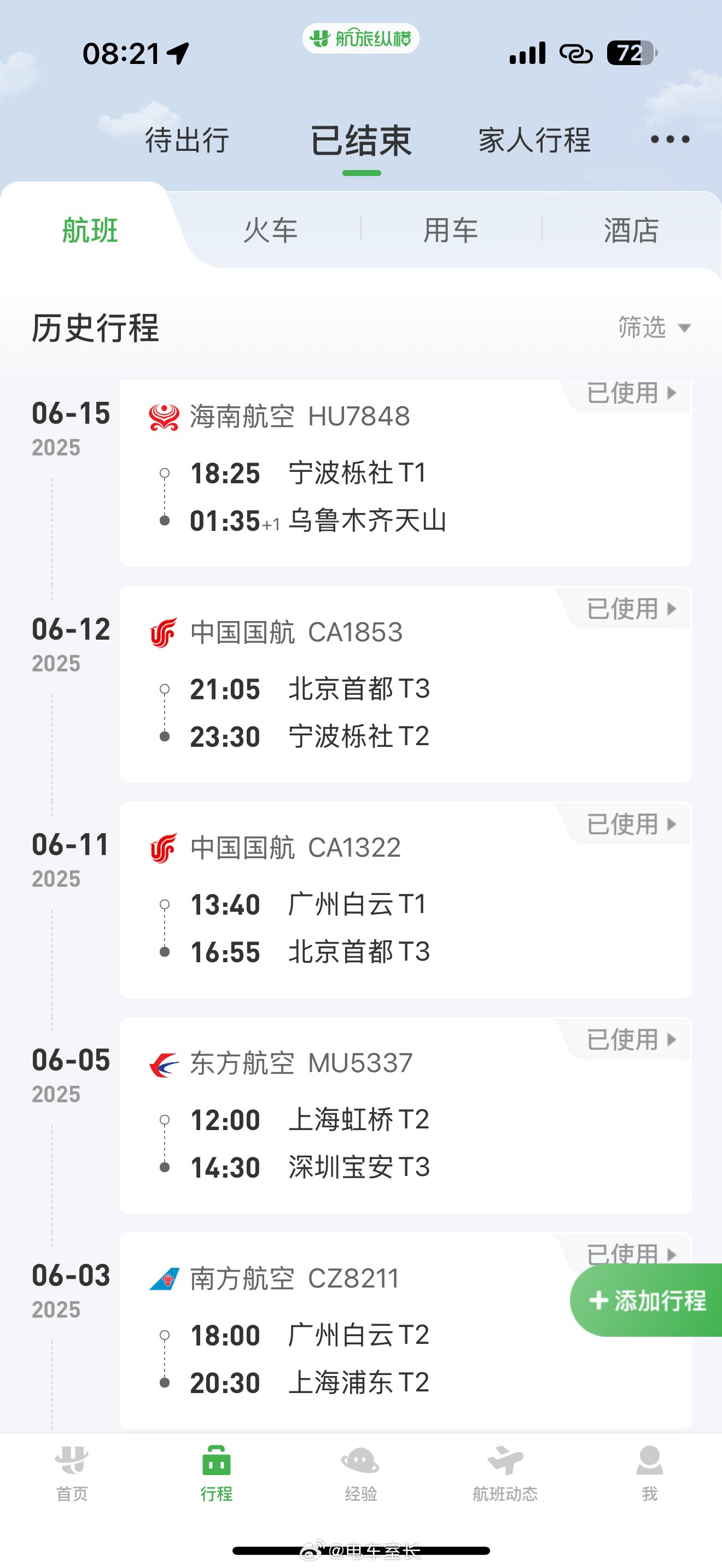
Task: Switch to the 待出行 tab
Action: [187, 140]
